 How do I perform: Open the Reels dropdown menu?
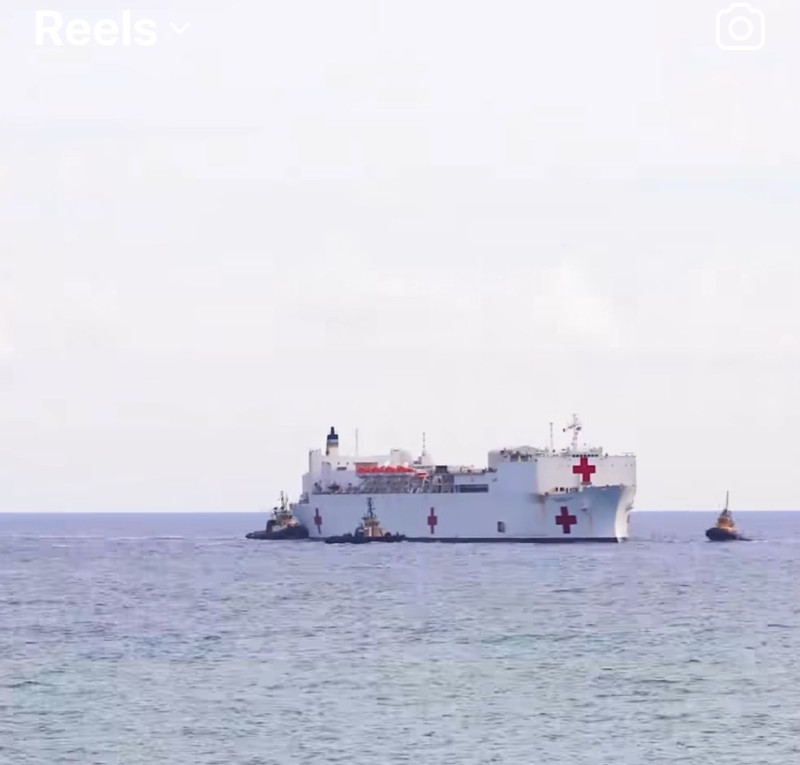(110, 29)
